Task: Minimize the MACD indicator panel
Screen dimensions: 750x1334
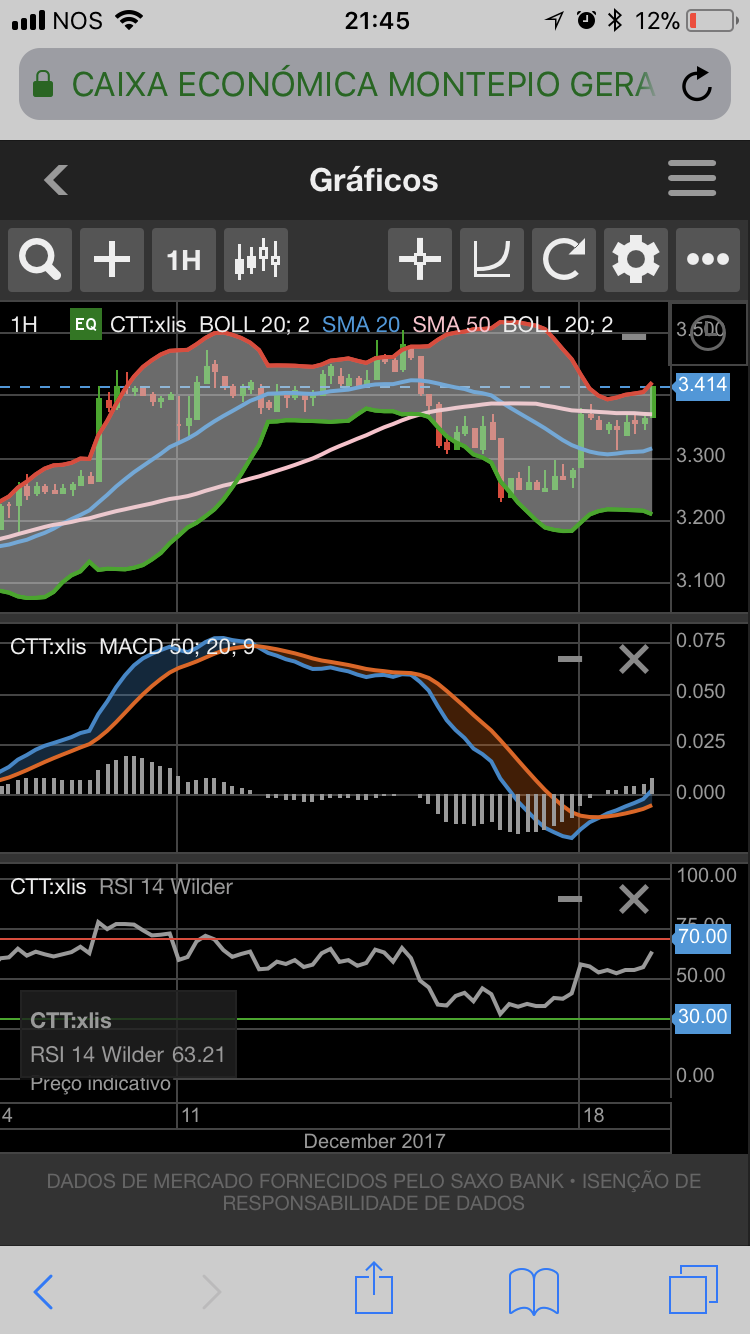Action: (570, 659)
